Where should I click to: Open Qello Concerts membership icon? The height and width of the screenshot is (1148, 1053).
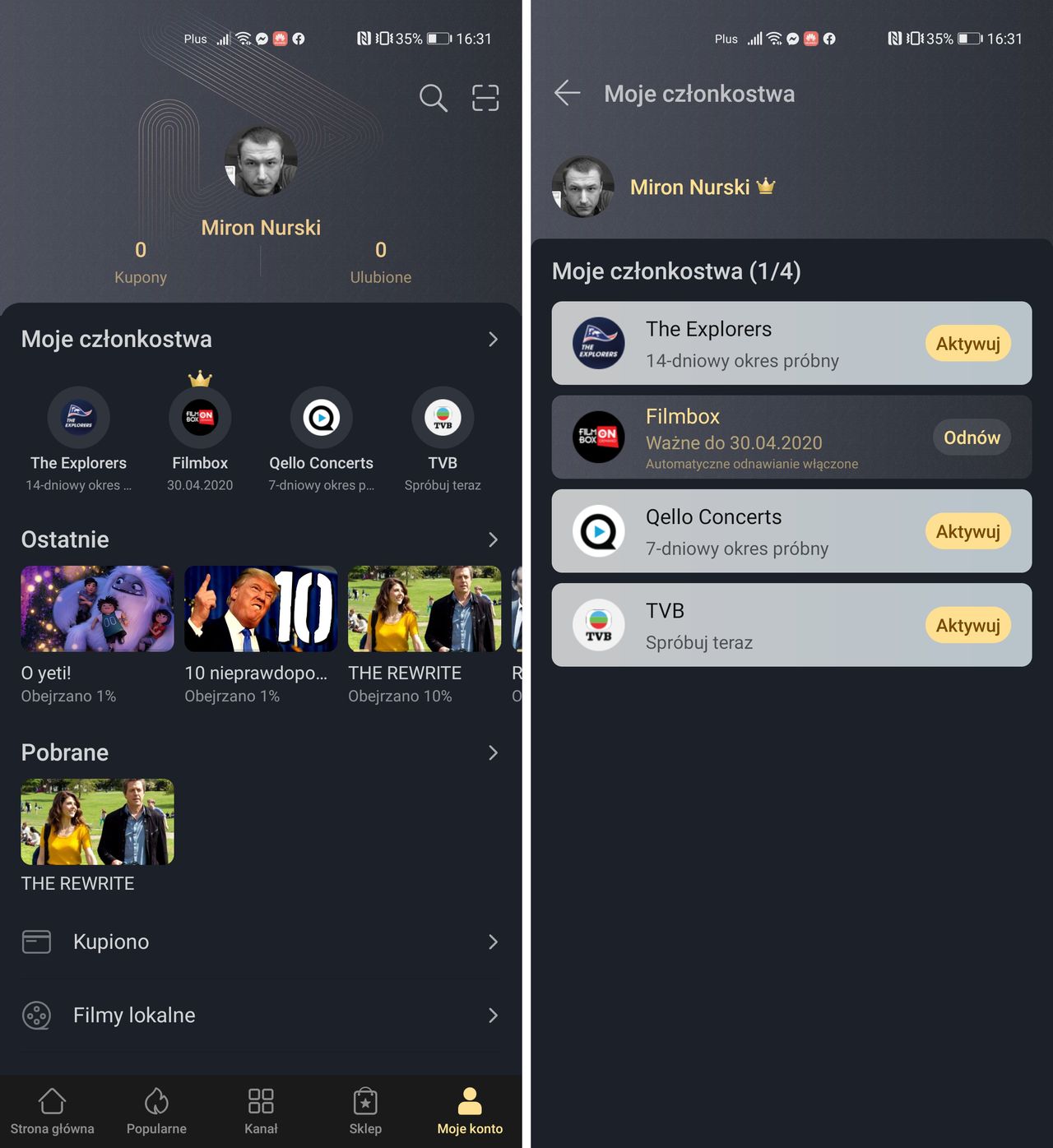click(x=321, y=418)
